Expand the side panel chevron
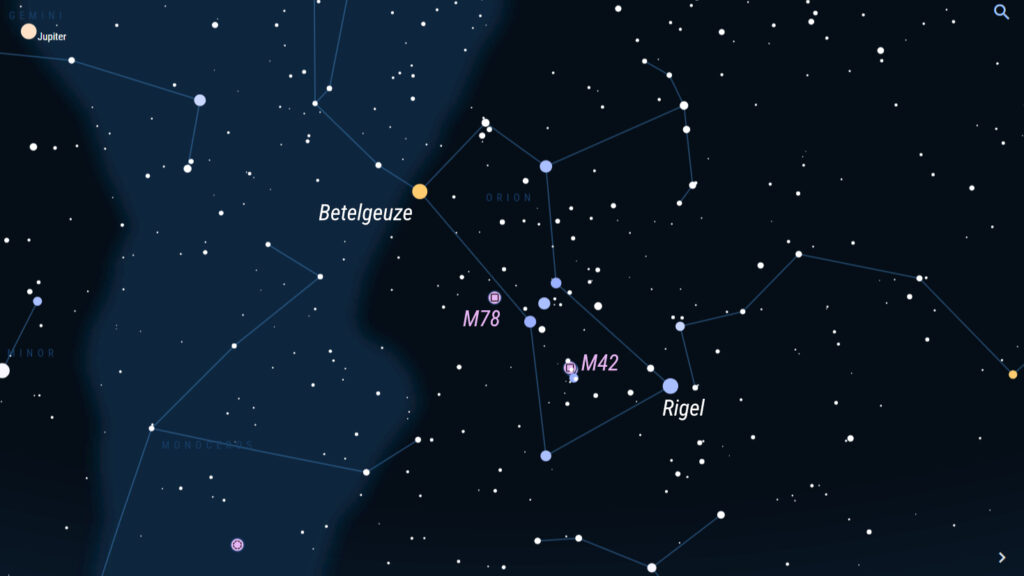 (x=1002, y=557)
